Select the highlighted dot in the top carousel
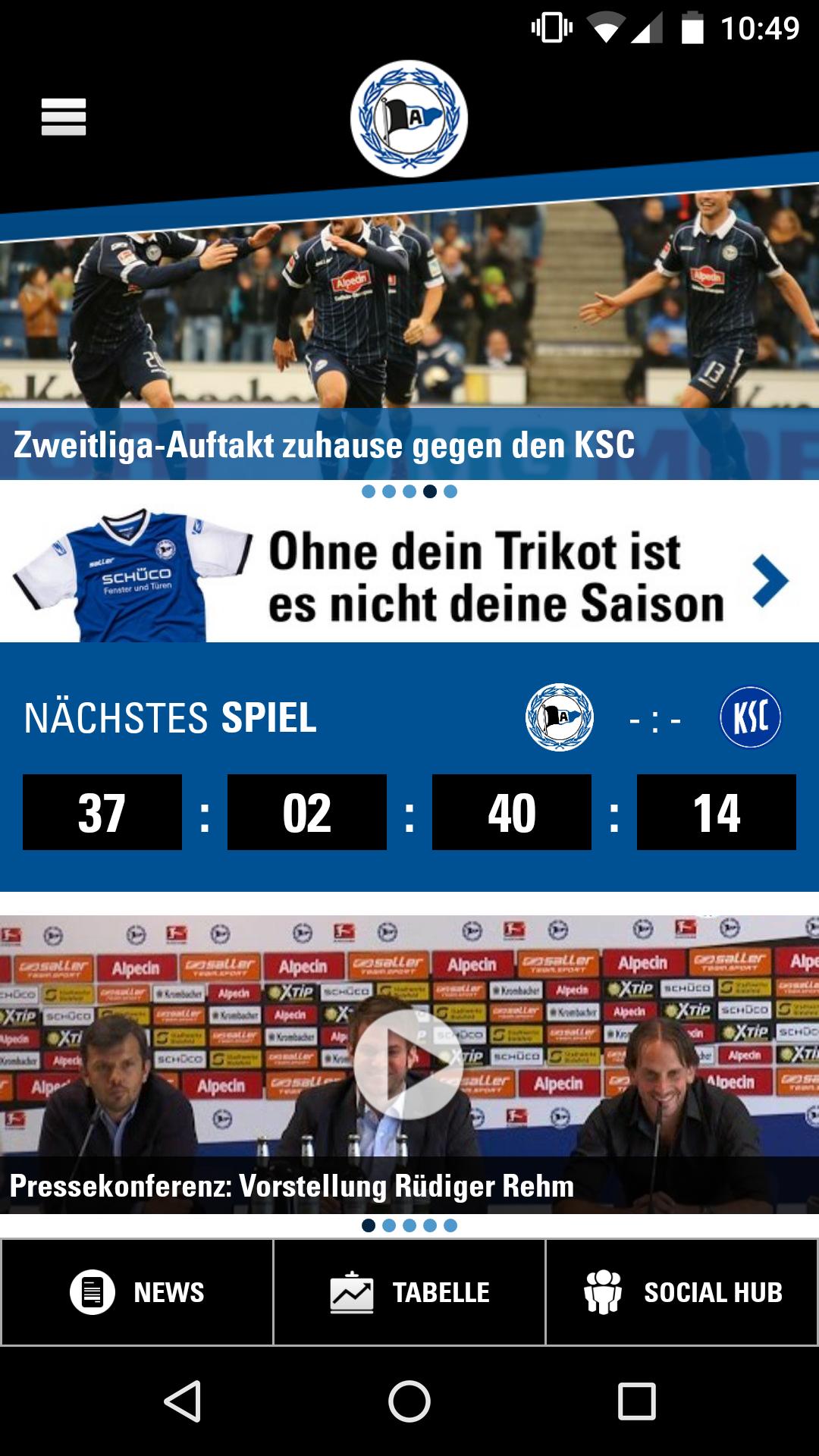This screenshot has width=819, height=1456. pyautogui.click(x=429, y=491)
